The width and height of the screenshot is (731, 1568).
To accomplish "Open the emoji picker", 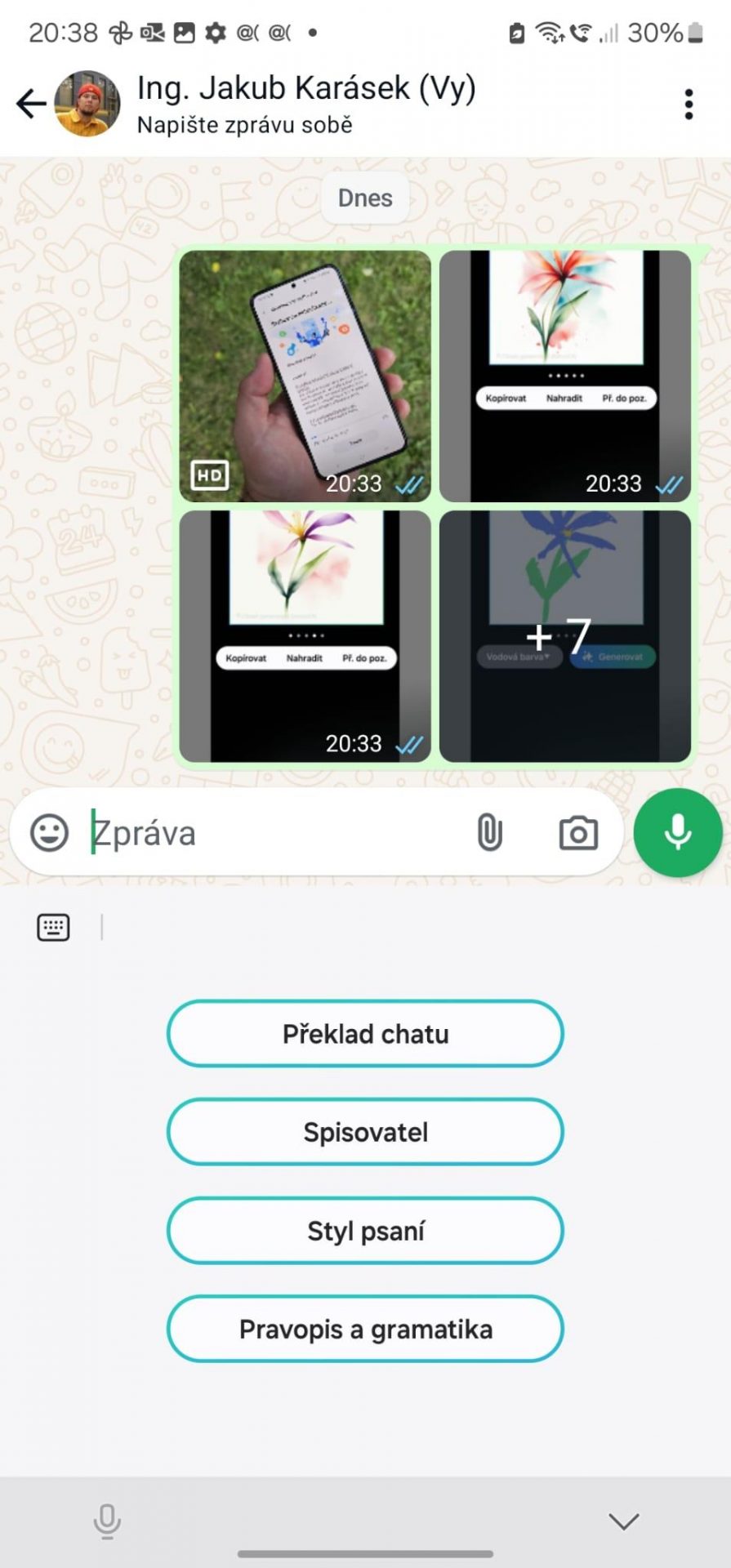I will coord(49,833).
